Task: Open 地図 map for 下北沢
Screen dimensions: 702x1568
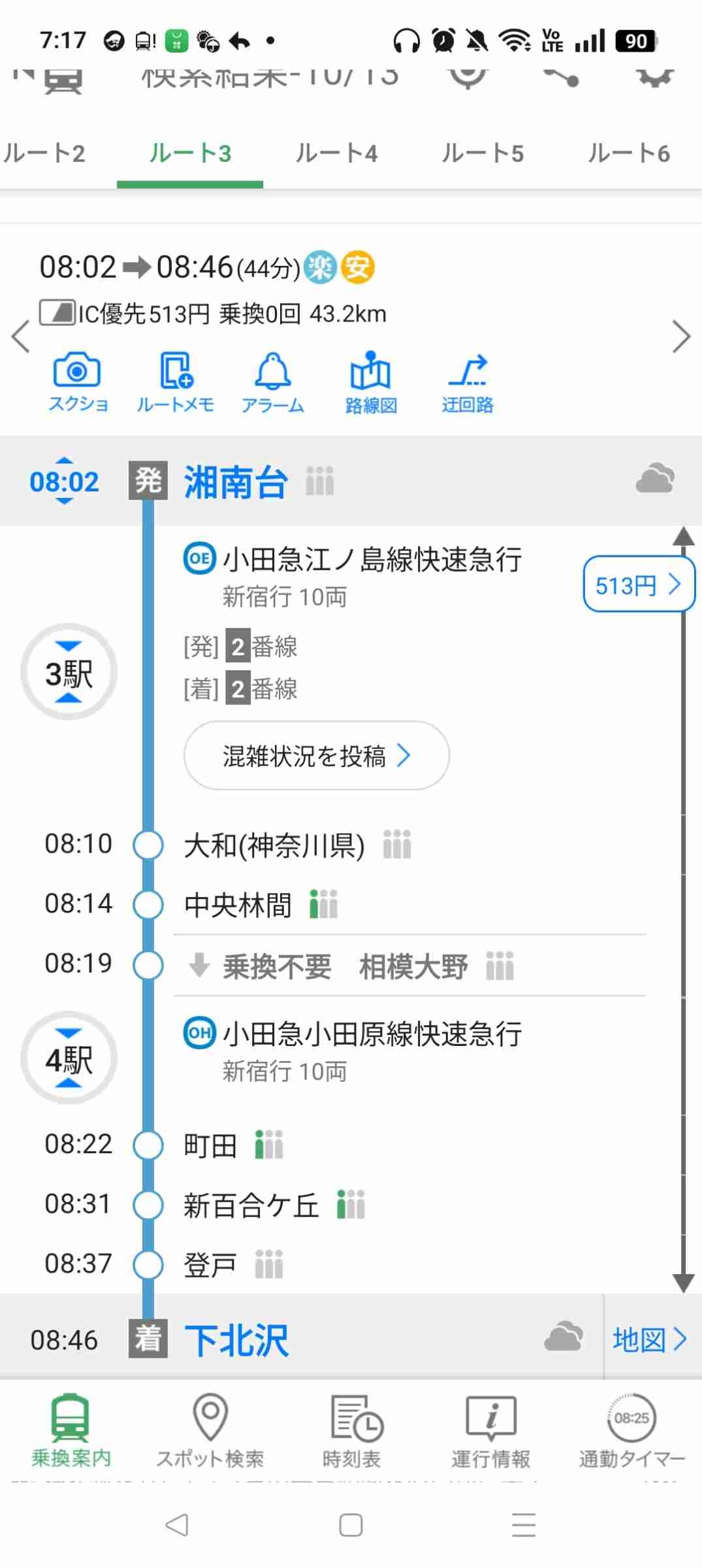Action: (x=650, y=1339)
